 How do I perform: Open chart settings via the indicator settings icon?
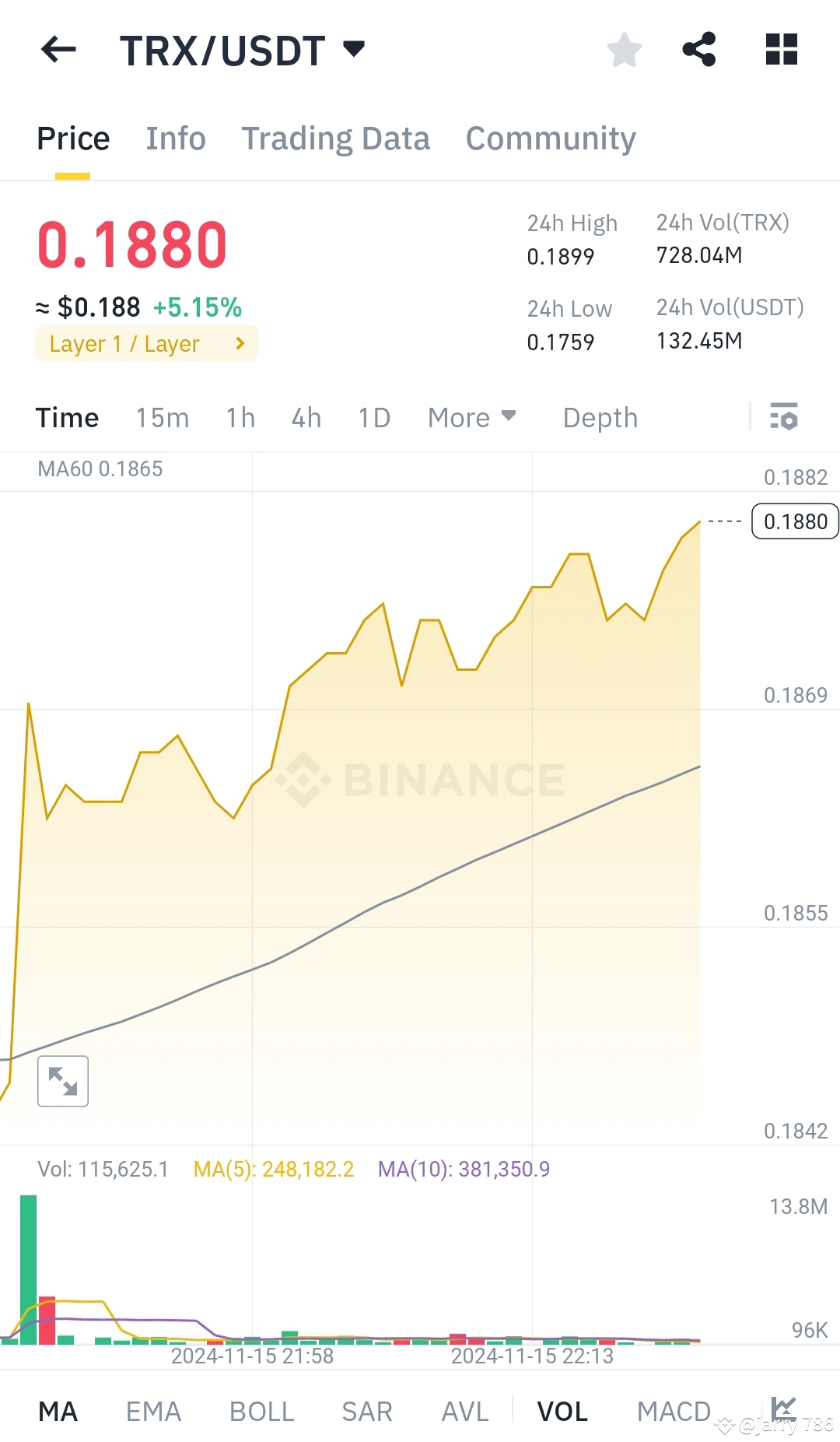tap(786, 418)
